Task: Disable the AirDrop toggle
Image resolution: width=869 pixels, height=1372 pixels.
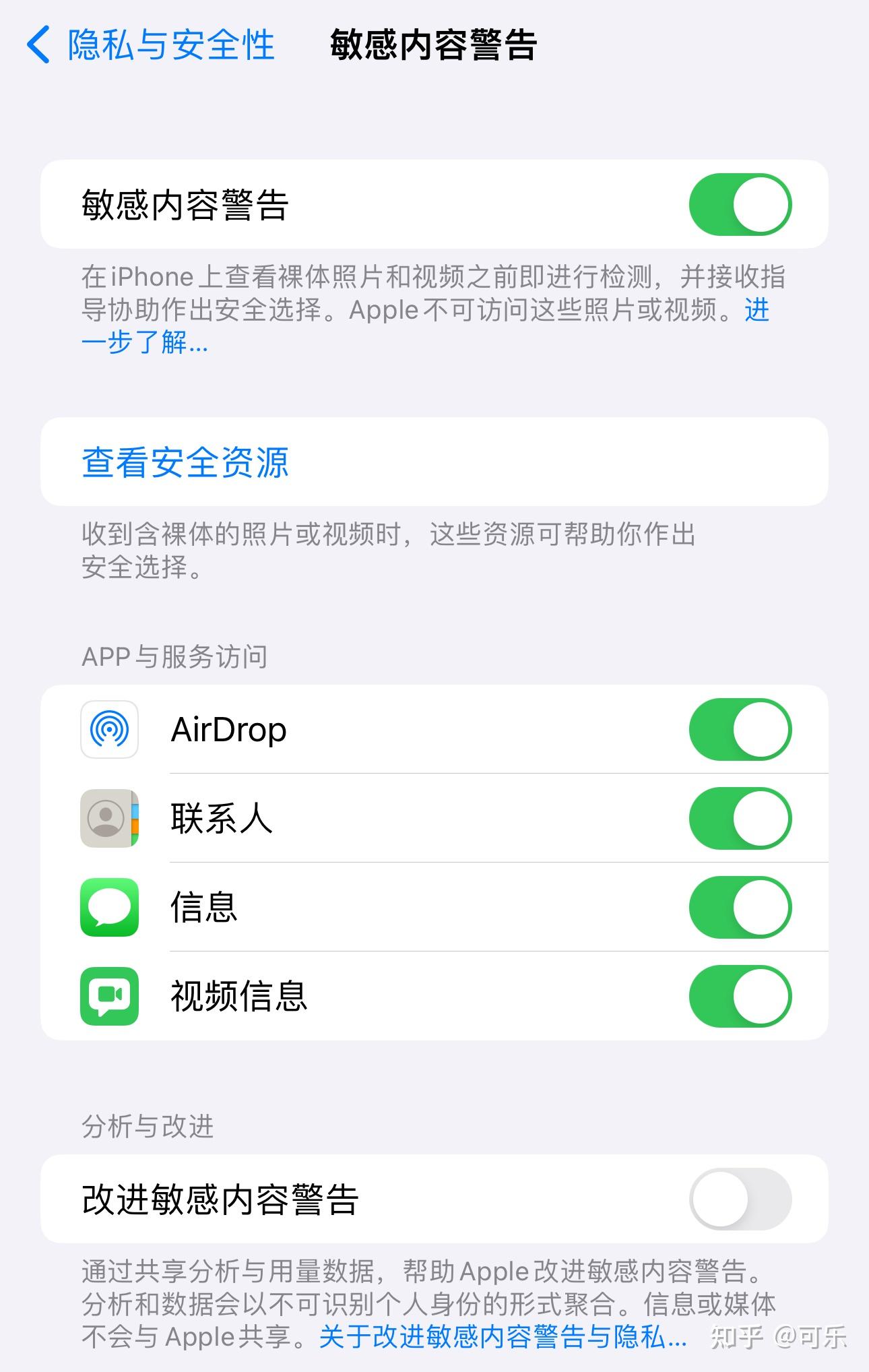Action: pos(740,730)
